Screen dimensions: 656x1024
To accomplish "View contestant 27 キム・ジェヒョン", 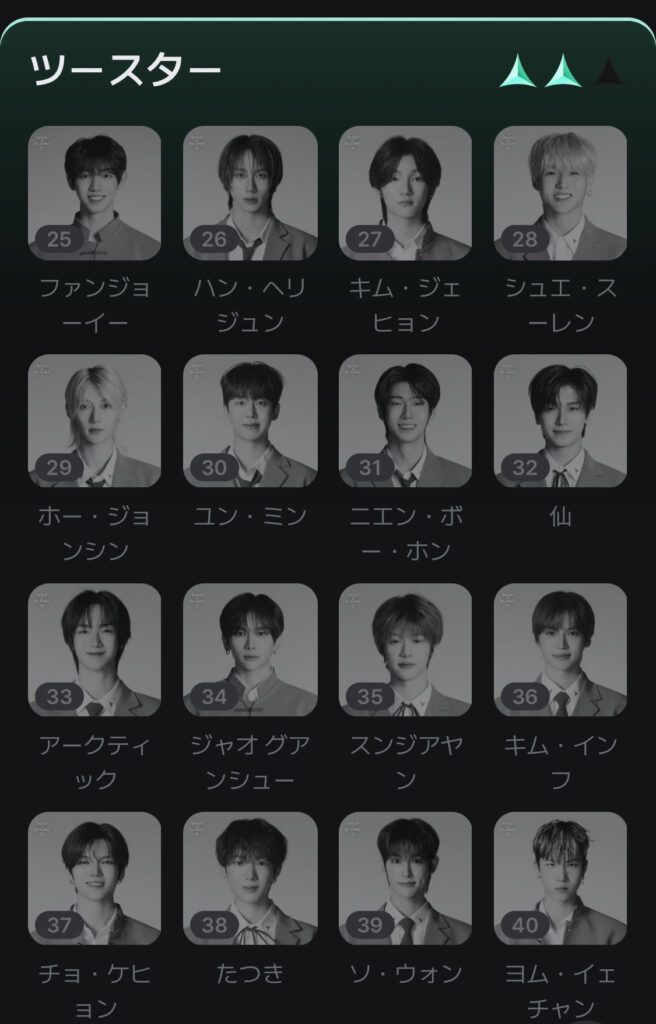I will pyautogui.click(x=405, y=193).
